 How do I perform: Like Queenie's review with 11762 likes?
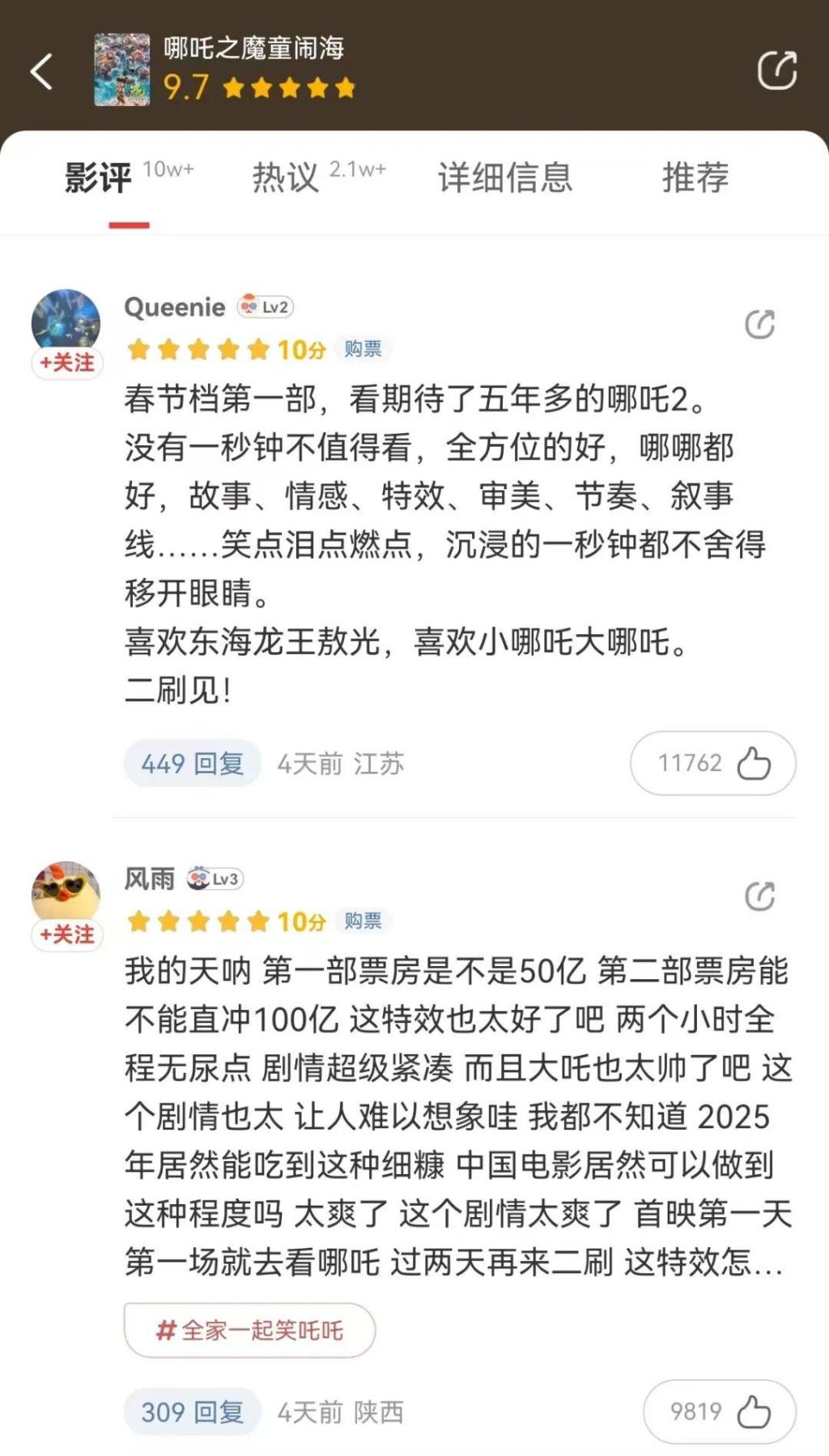click(713, 763)
